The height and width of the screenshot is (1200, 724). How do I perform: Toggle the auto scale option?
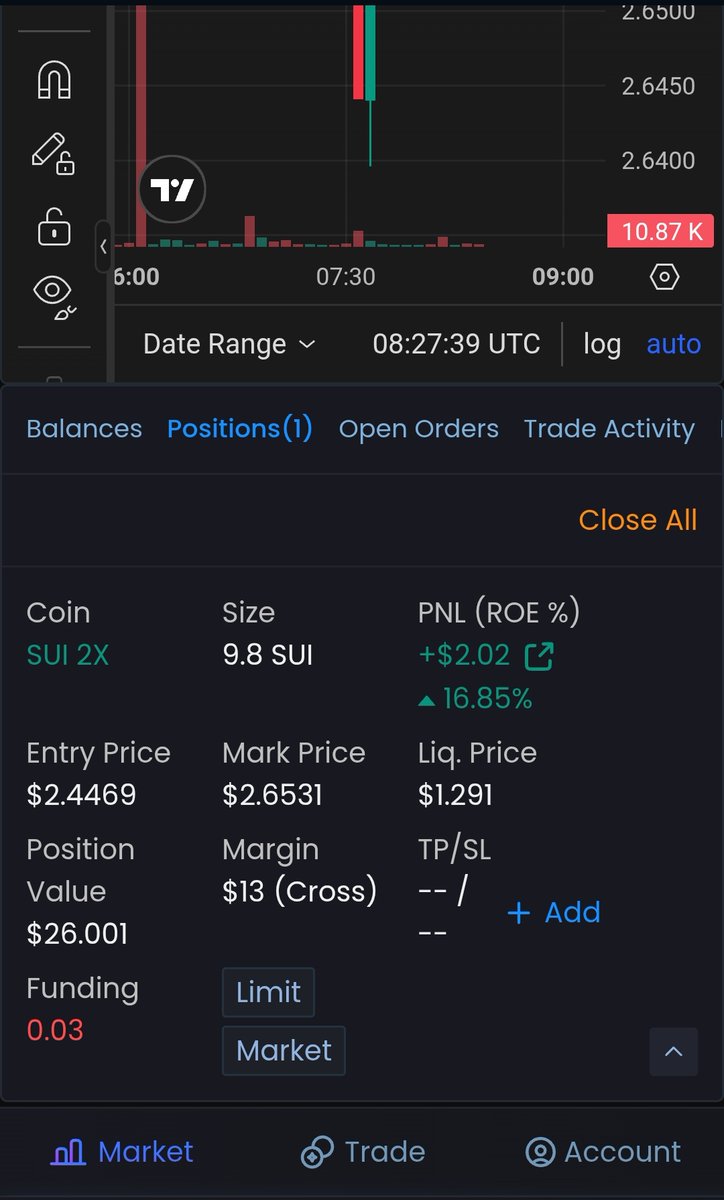click(673, 344)
